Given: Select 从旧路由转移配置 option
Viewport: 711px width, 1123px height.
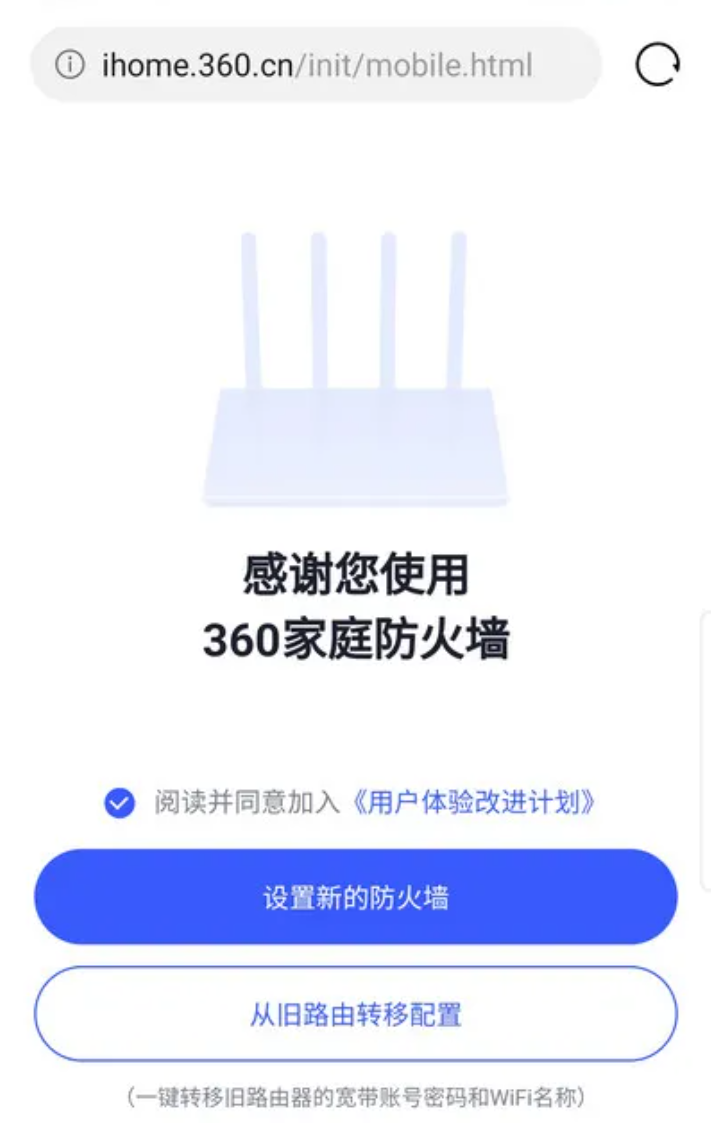Looking at the screenshot, I should (355, 1014).
